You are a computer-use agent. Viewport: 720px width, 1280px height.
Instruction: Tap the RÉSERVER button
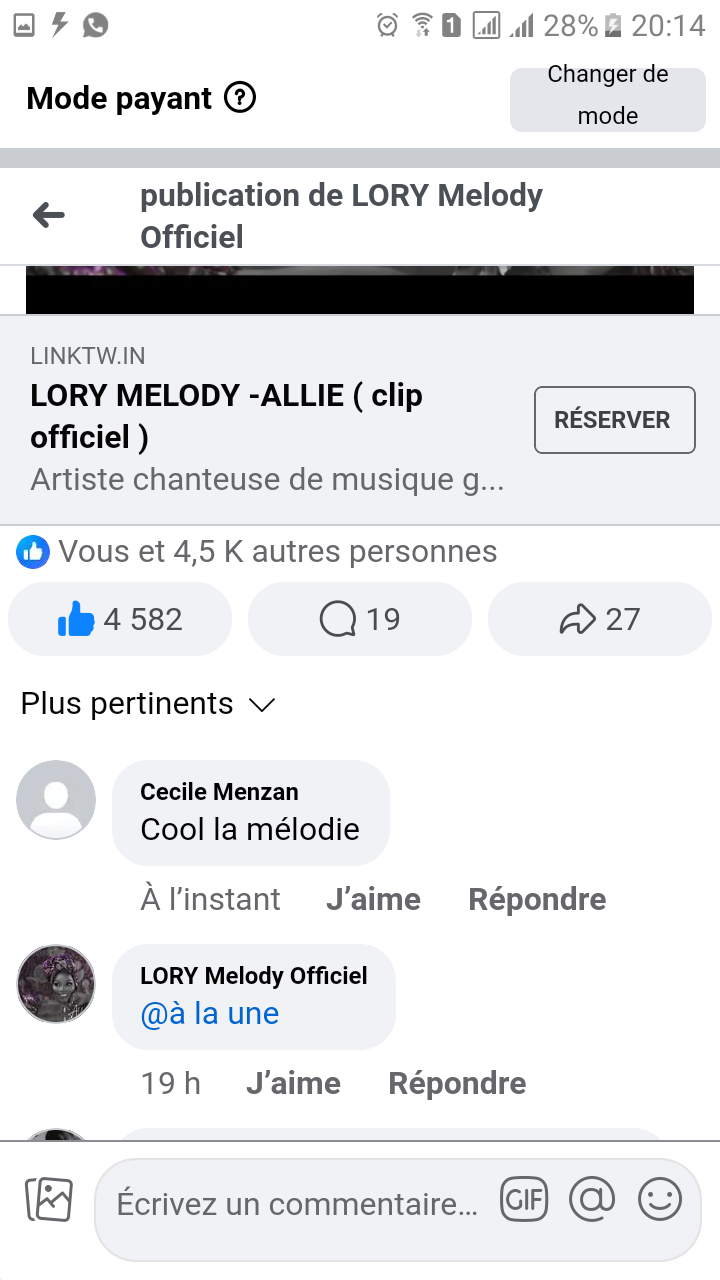point(613,420)
